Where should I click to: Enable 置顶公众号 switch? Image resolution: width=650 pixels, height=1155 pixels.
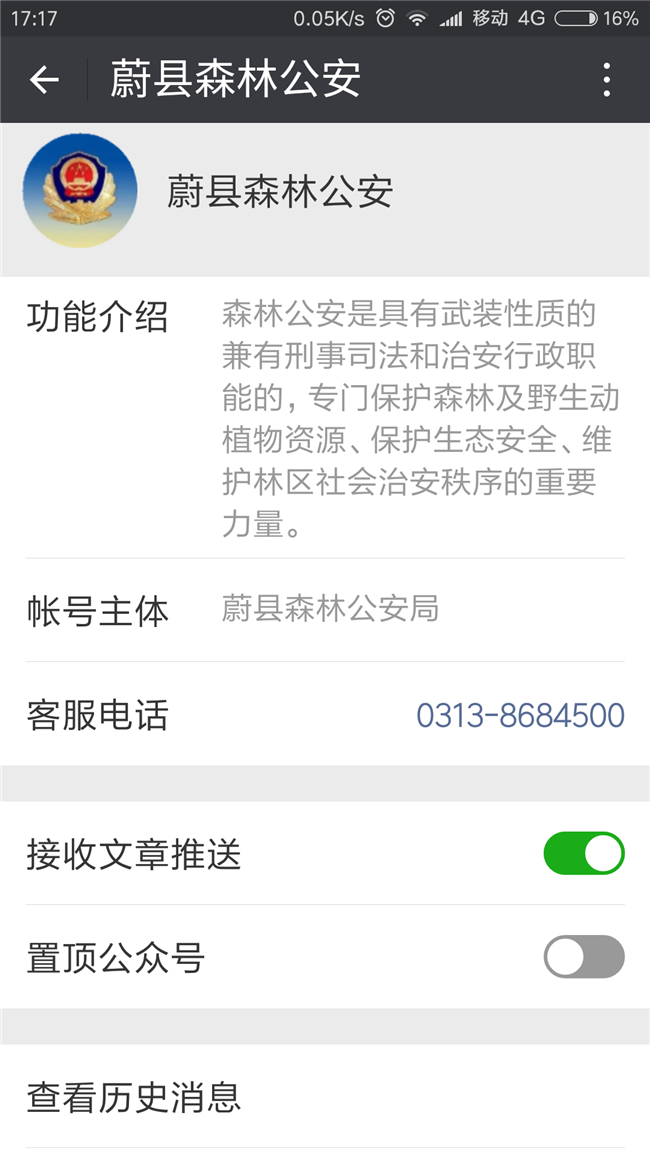click(x=584, y=957)
